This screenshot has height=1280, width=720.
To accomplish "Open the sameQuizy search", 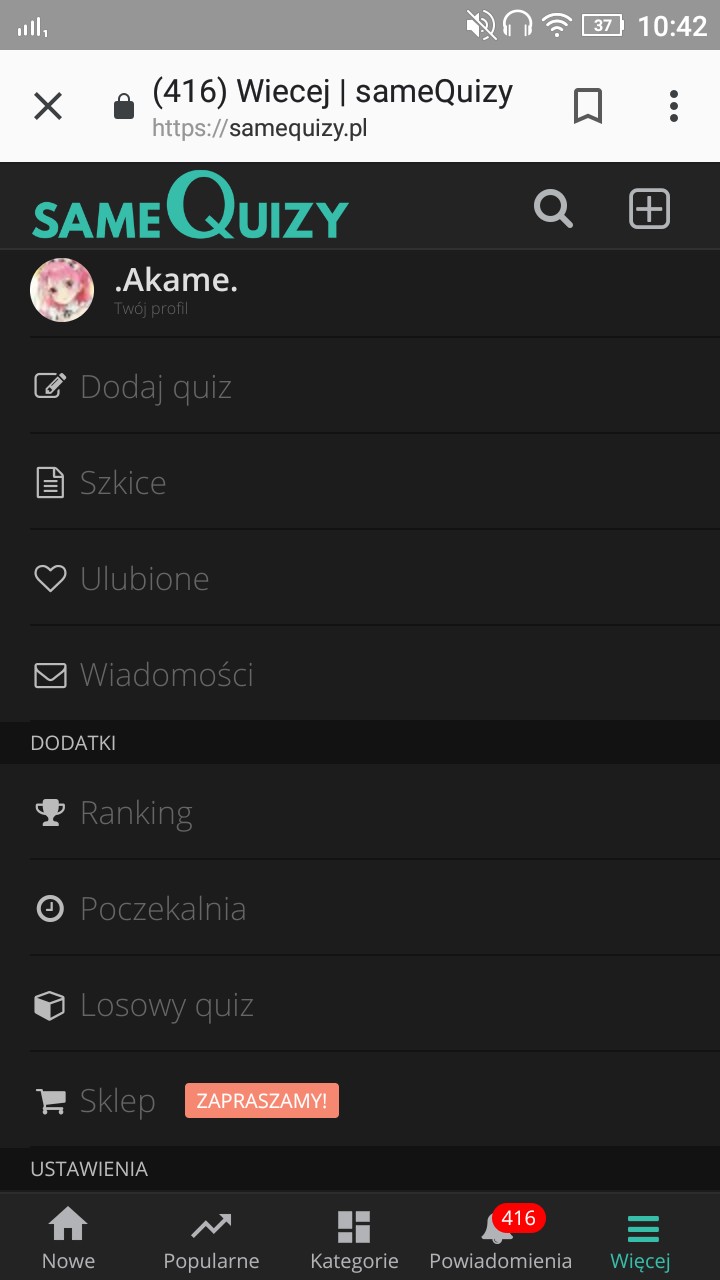I will 553,209.
